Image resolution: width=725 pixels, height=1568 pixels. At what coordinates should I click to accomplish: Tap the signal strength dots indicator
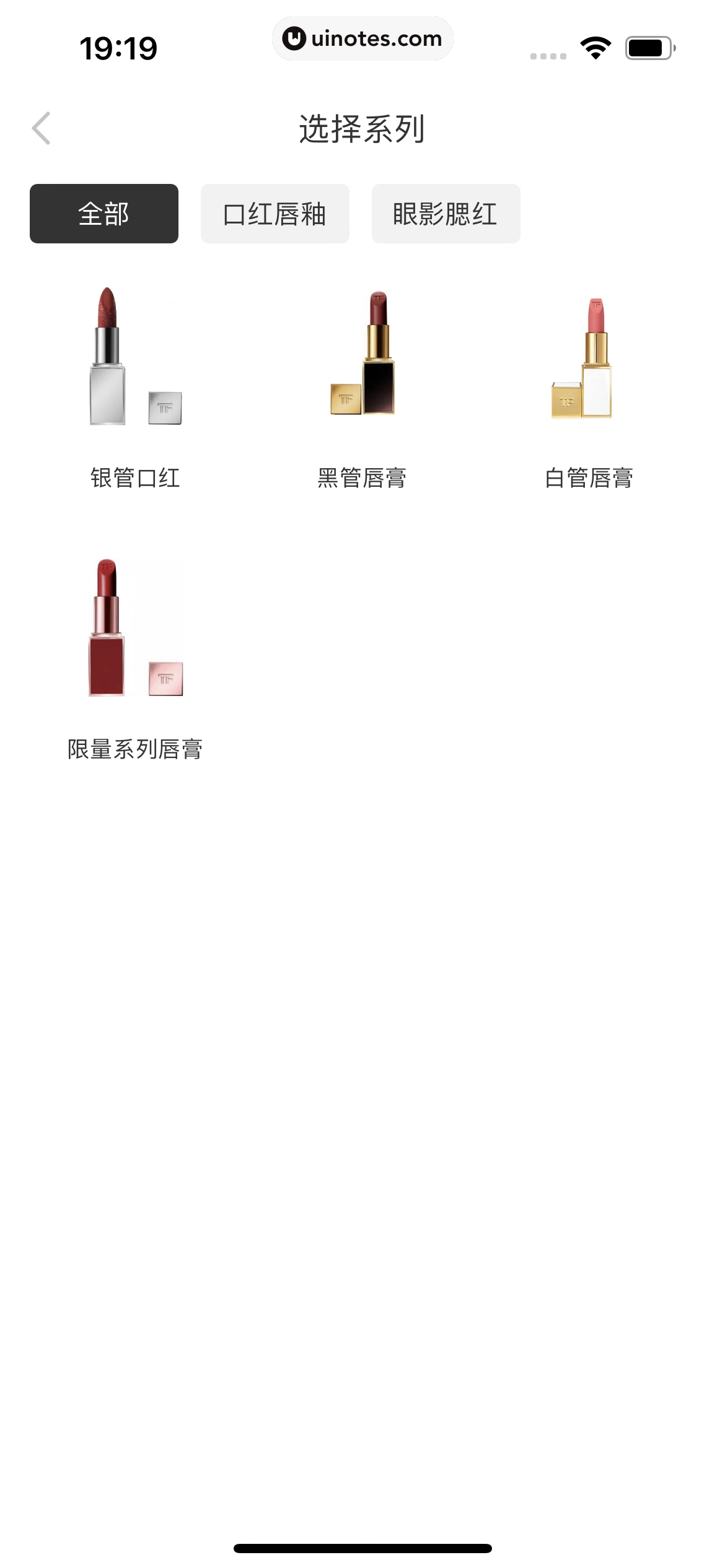click(548, 54)
